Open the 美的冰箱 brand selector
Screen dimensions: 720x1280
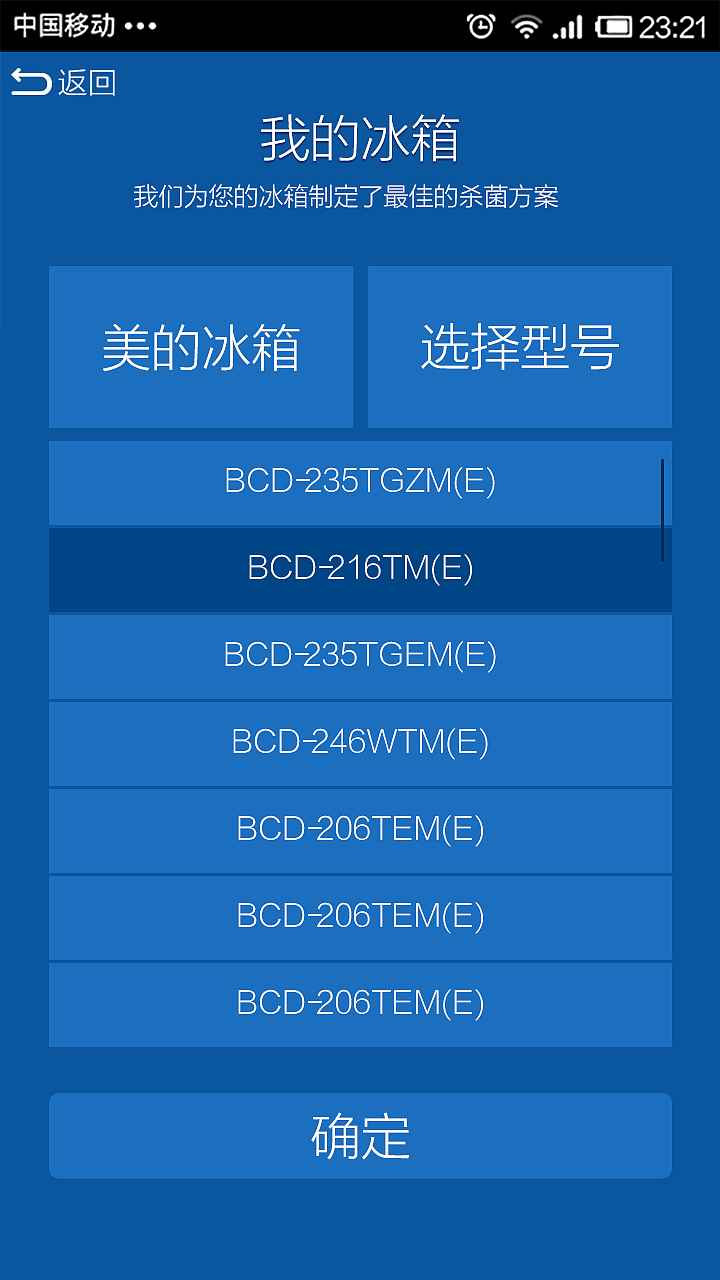(201, 346)
